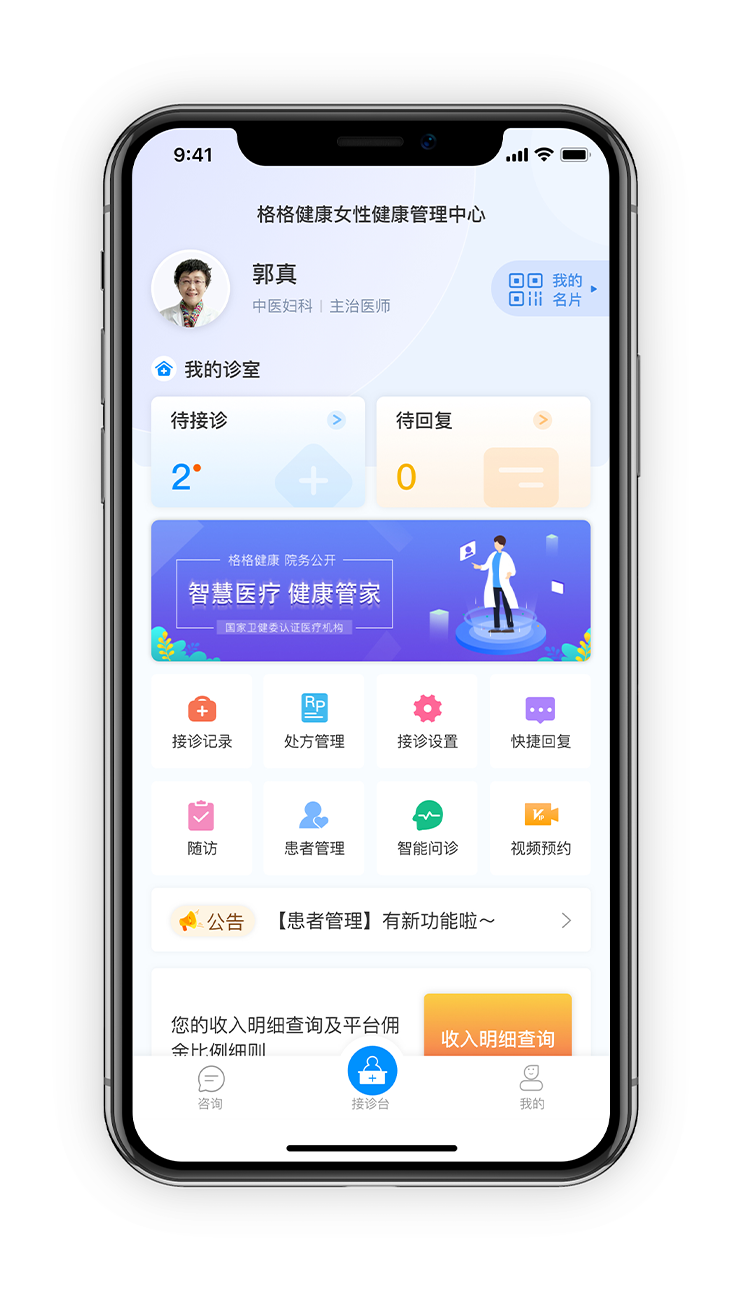
Task: Switch to the 咨询 tab
Action: (x=210, y=1087)
